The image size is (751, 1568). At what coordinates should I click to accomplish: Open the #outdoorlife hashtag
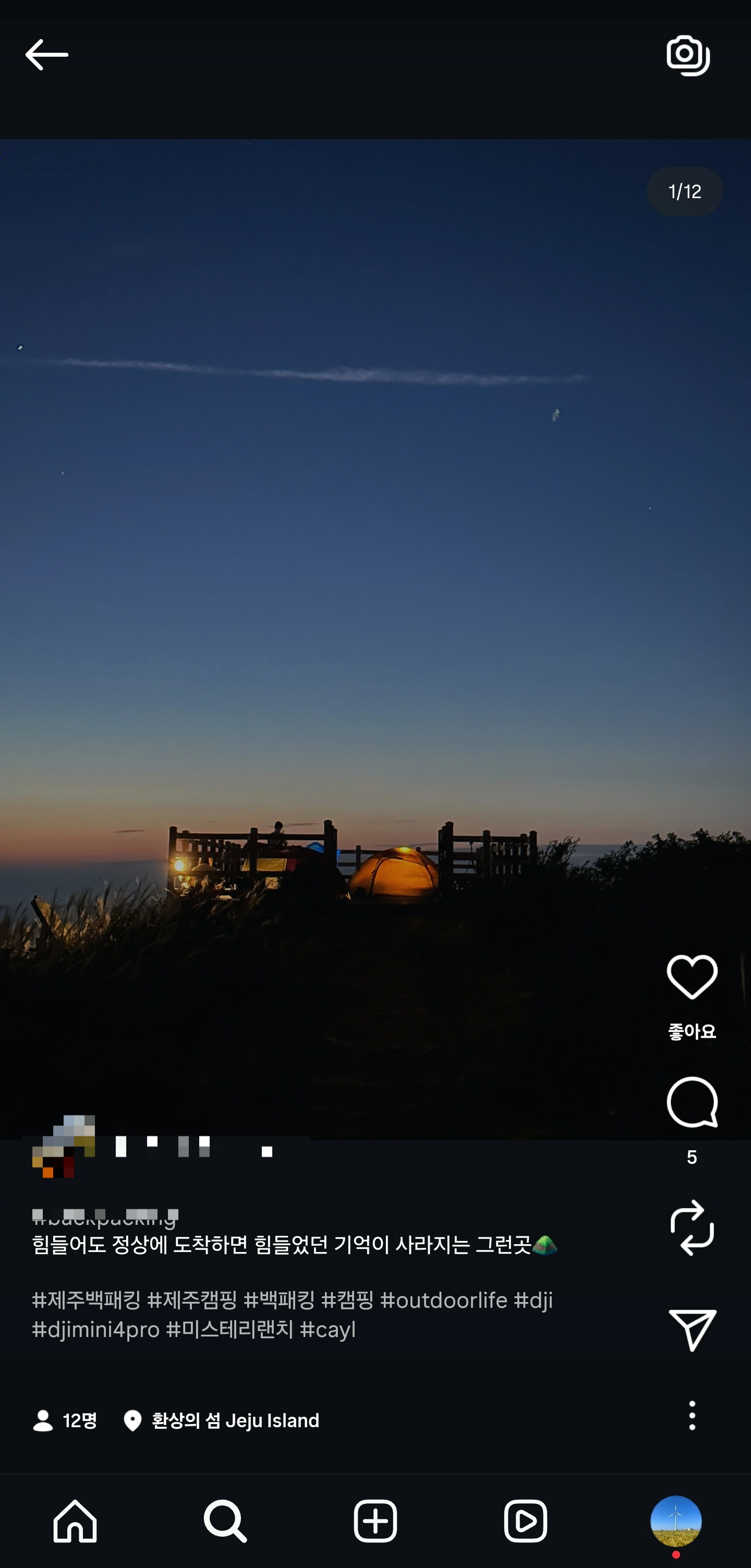coord(444,1300)
